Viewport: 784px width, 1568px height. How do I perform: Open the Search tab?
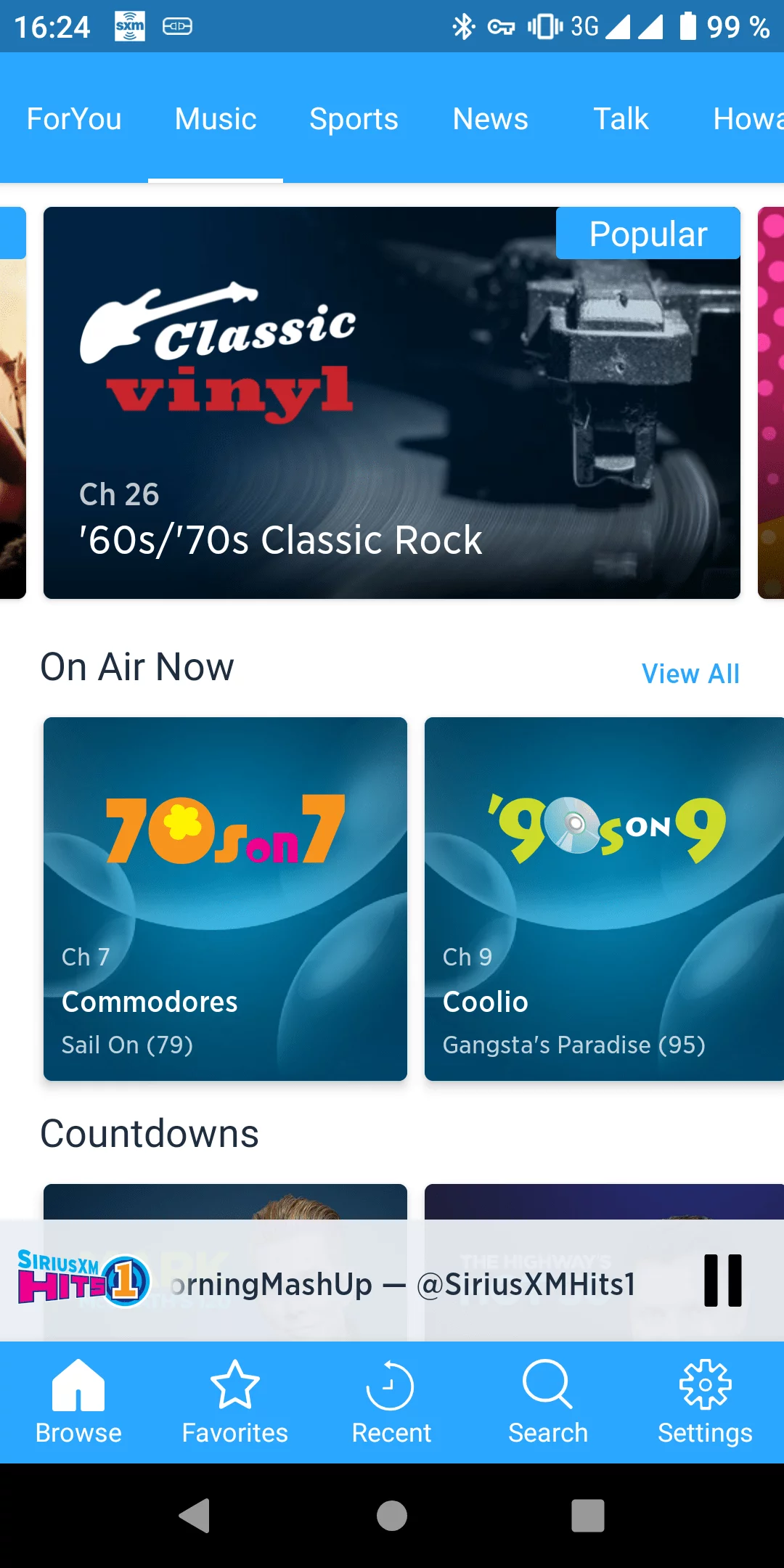pyautogui.click(x=547, y=1402)
